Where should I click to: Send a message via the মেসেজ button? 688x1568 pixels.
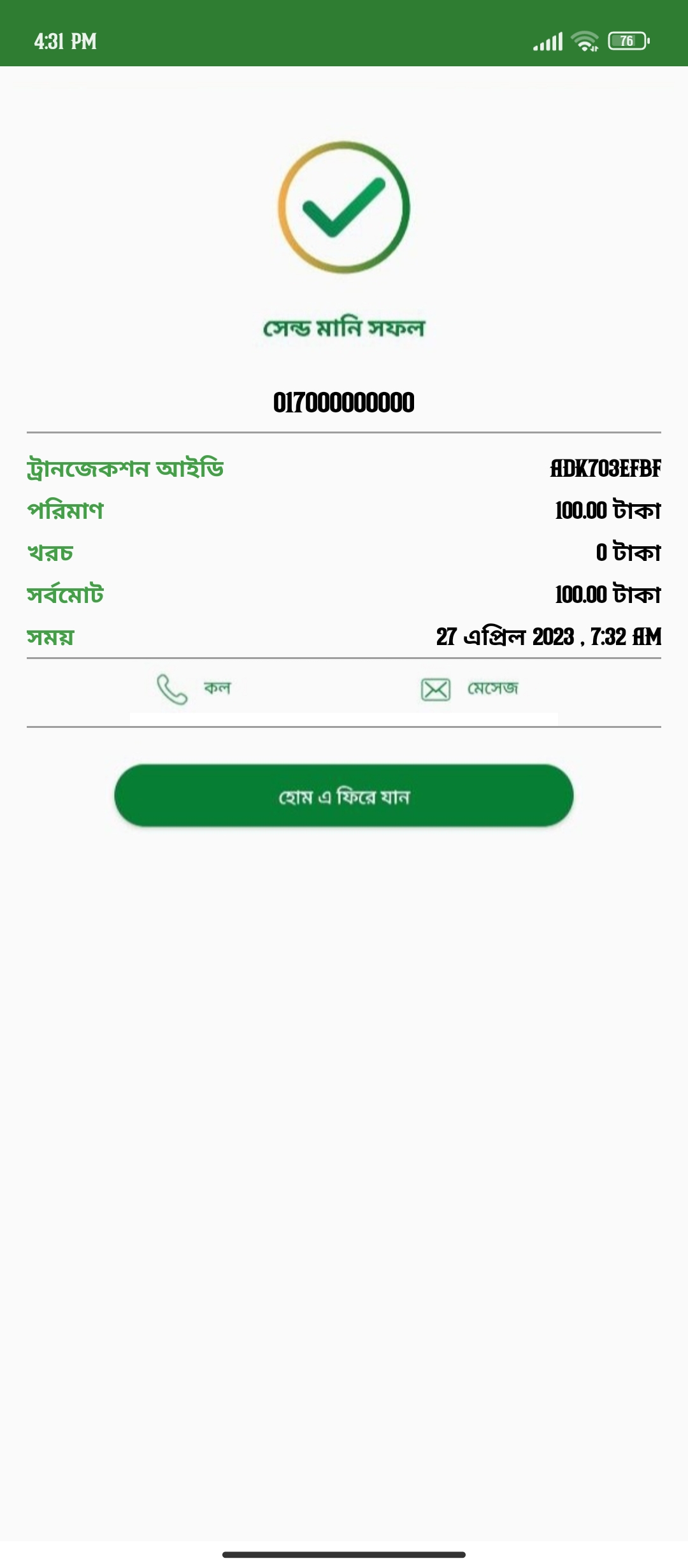469,689
